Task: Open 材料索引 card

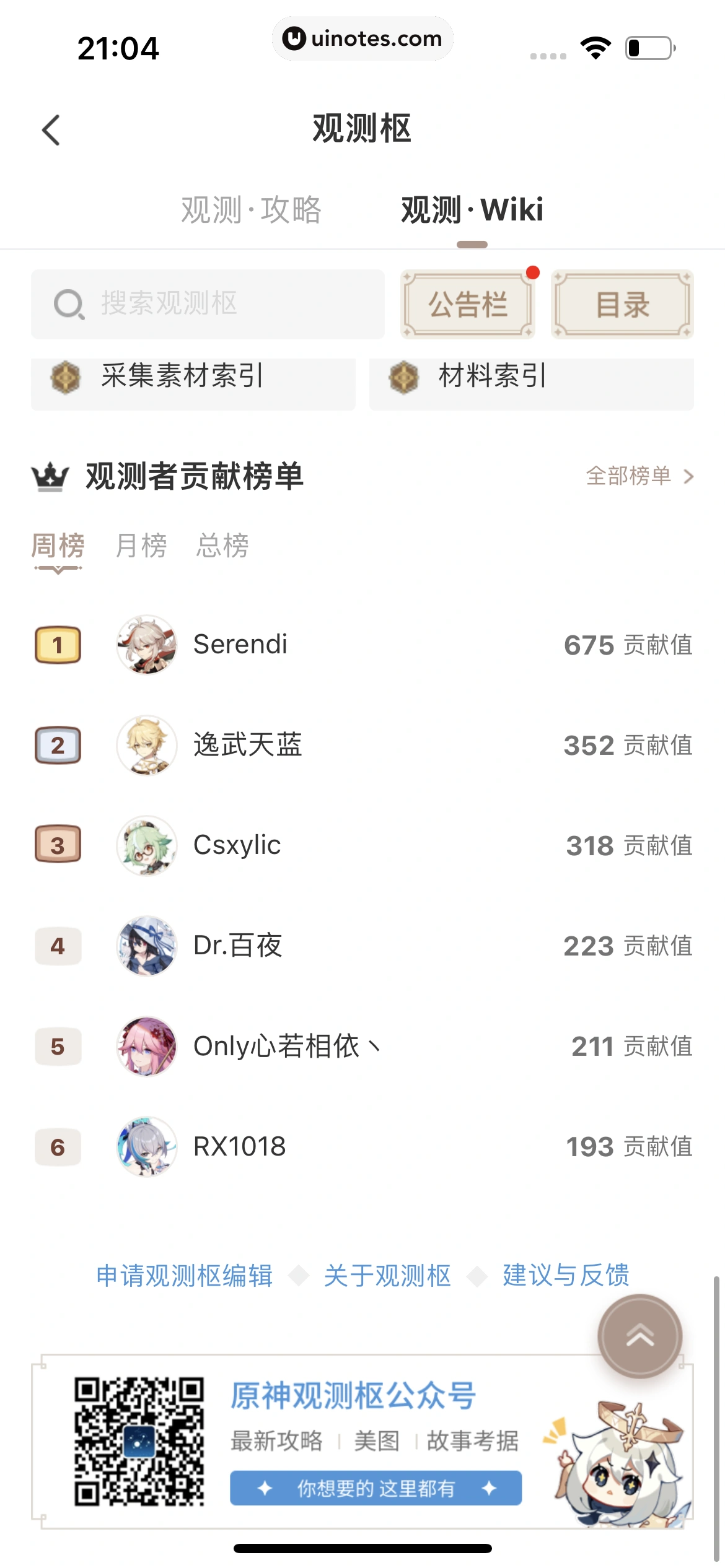Action: tap(531, 378)
